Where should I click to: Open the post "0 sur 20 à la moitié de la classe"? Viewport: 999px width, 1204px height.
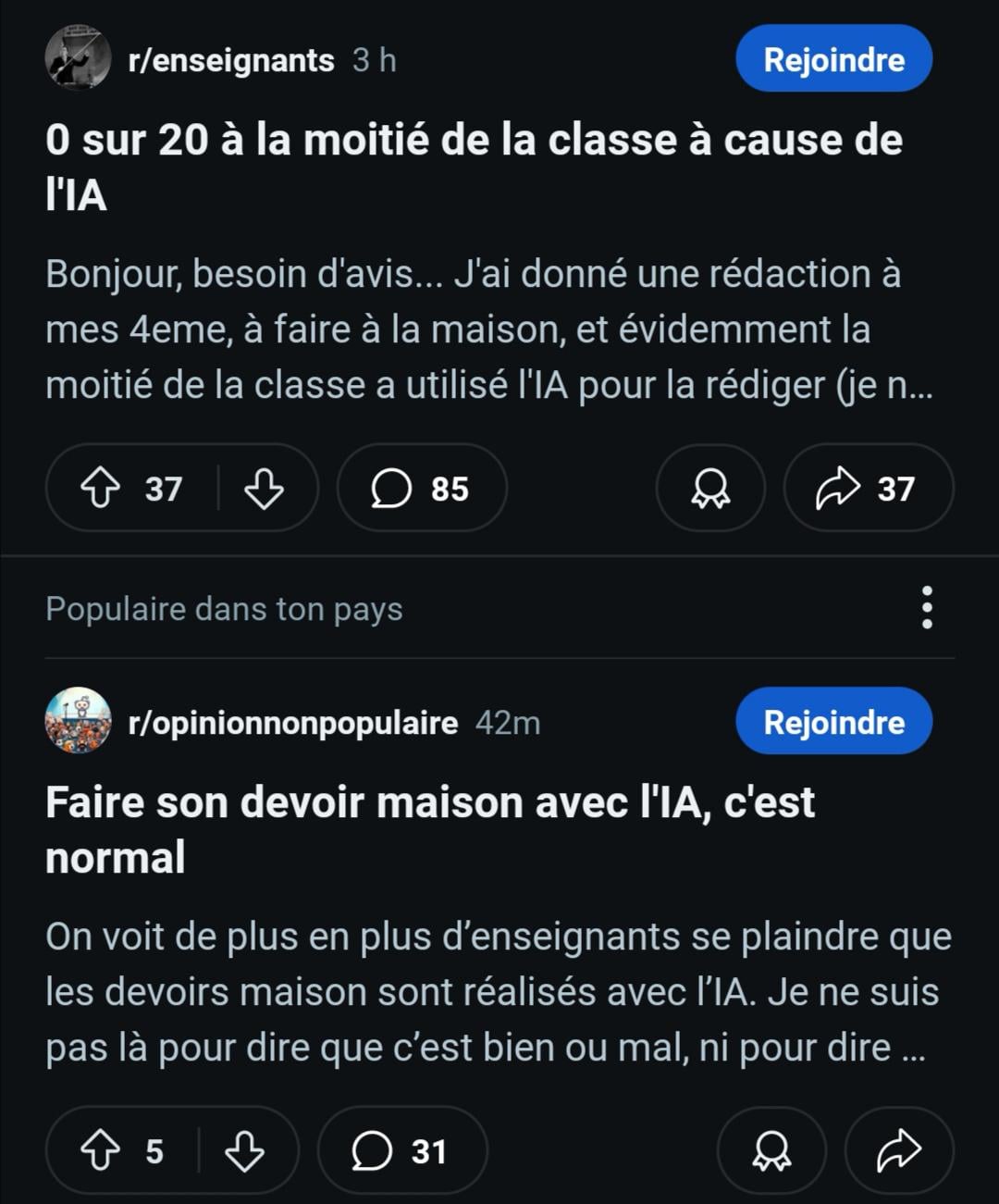[474, 167]
